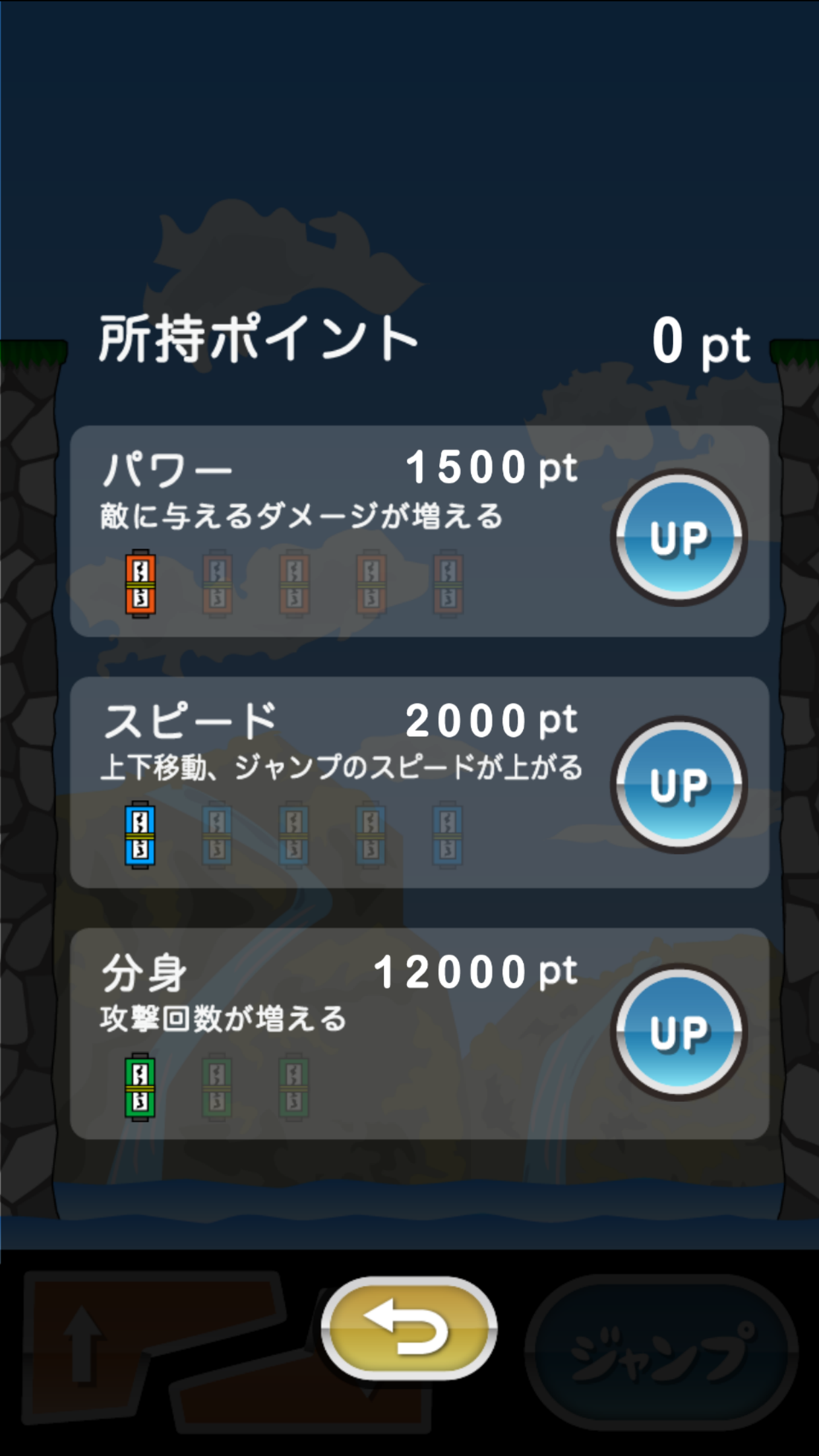
Task: Tap the 1500 pt cost label for パワー
Action: pos(490,470)
